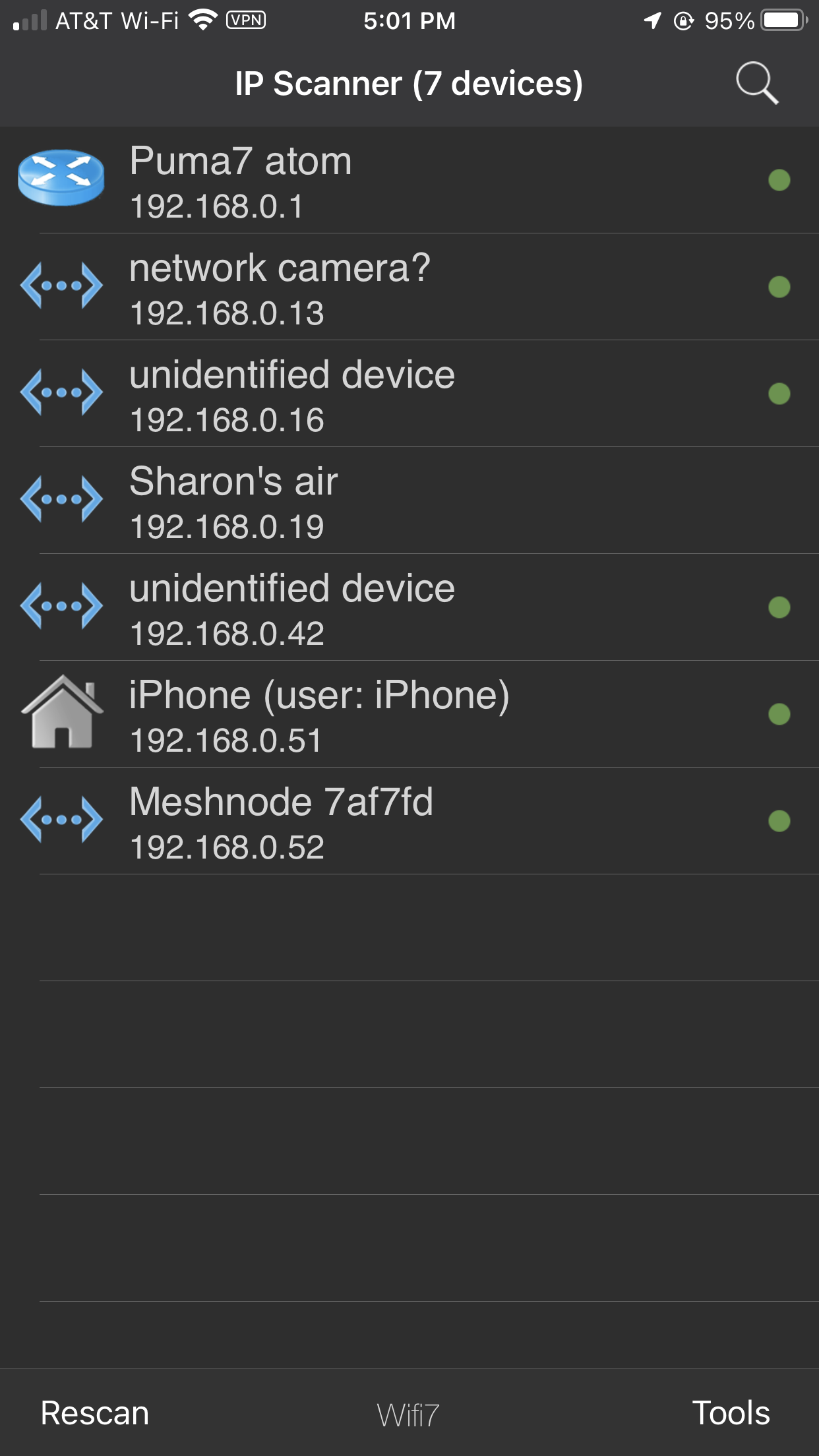This screenshot has height=1456, width=819.
Task: Open unidentified device at 192.168.0.42
Action: (x=409, y=608)
